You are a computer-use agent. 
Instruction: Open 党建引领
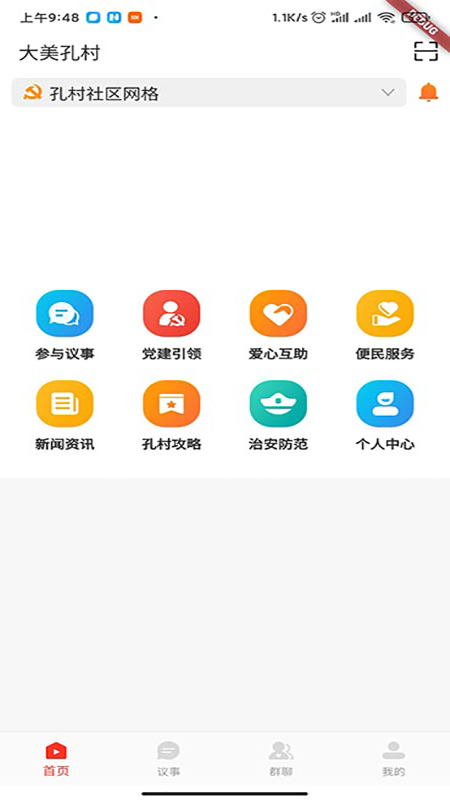(x=171, y=326)
